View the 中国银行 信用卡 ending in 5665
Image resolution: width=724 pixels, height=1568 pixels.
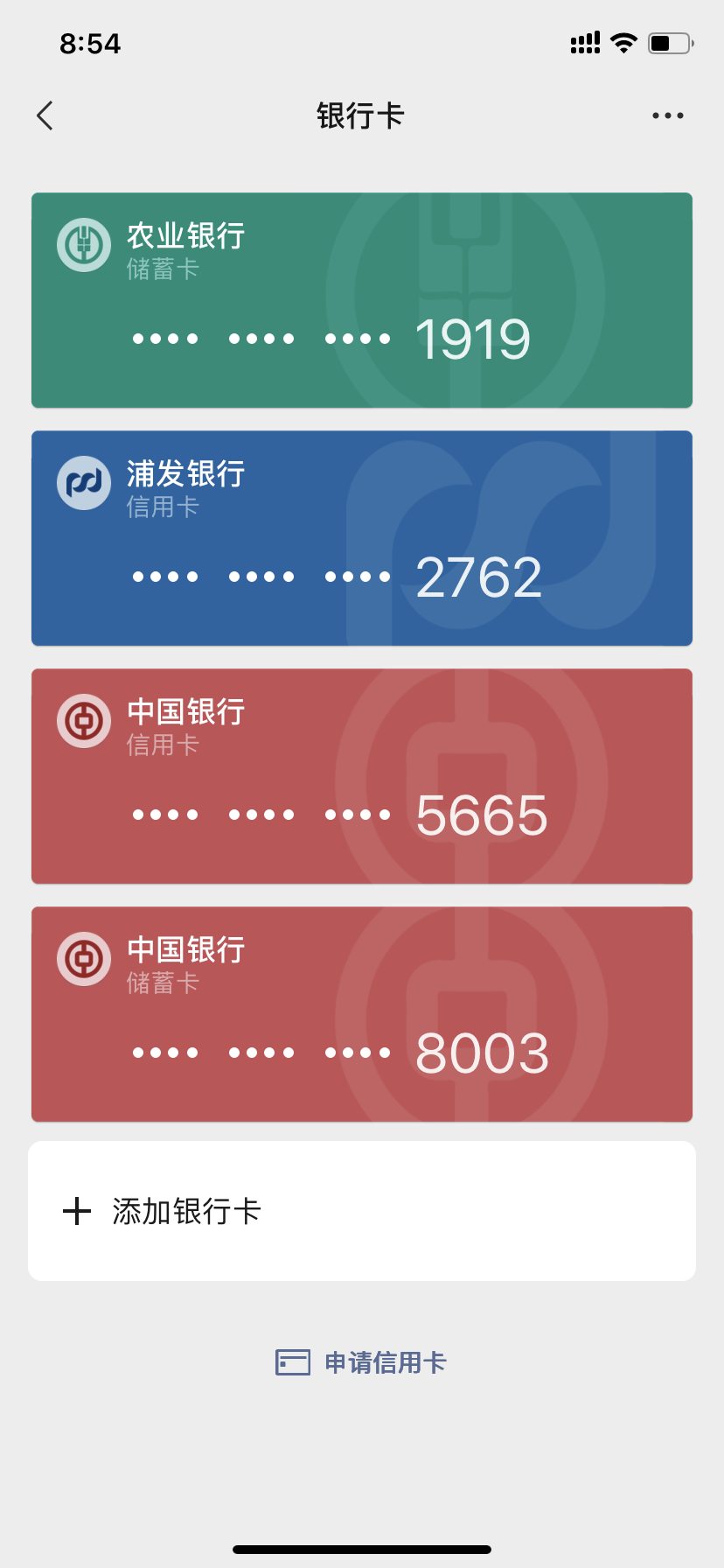[x=362, y=776]
